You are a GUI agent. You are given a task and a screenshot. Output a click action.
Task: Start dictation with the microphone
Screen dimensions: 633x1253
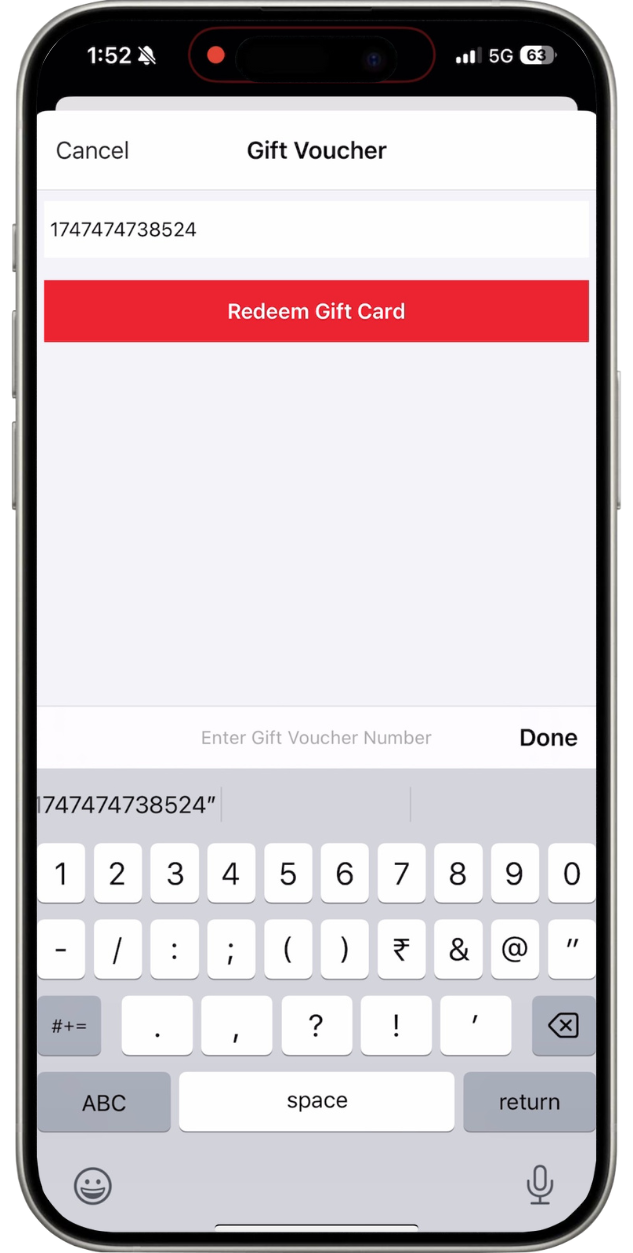pyautogui.click(x=540, y=1186)
